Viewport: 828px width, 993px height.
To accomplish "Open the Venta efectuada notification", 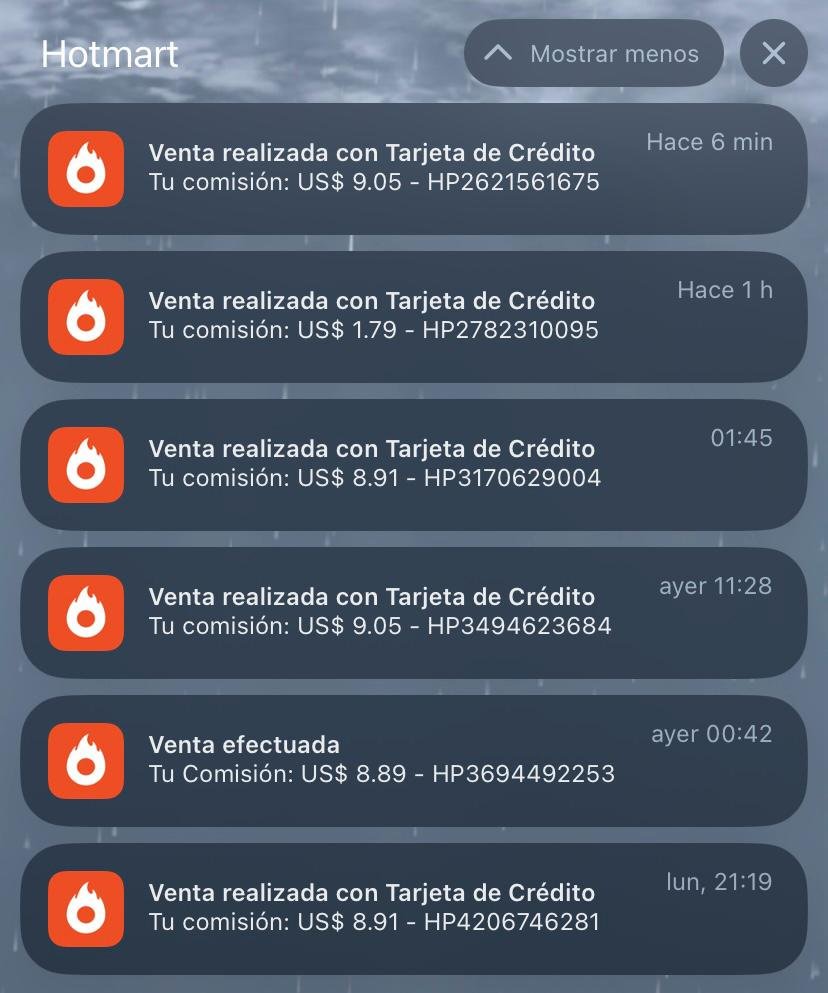I will 413,760.
